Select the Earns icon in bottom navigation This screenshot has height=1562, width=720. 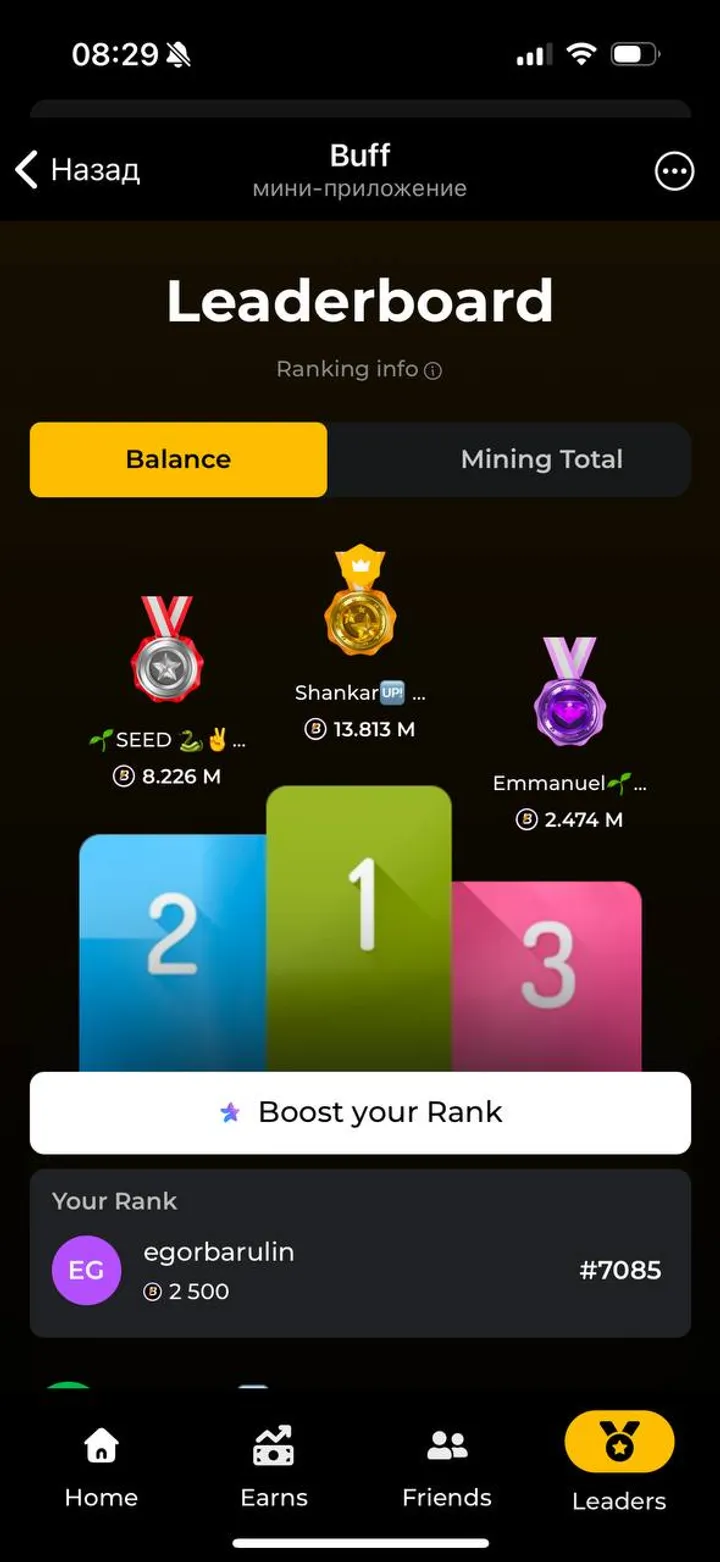[x=273, y=1444]
